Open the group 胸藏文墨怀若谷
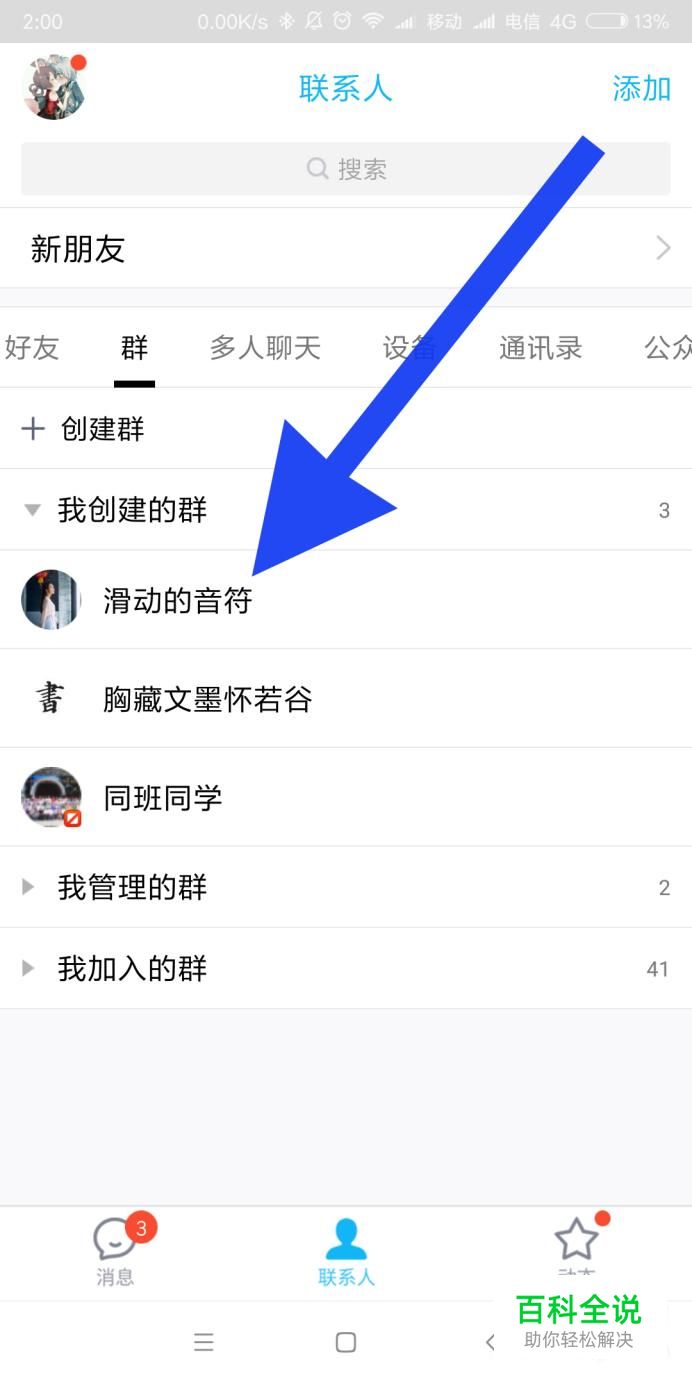Viewport: 692px width, 1384px height. click(x=346, y=698)
